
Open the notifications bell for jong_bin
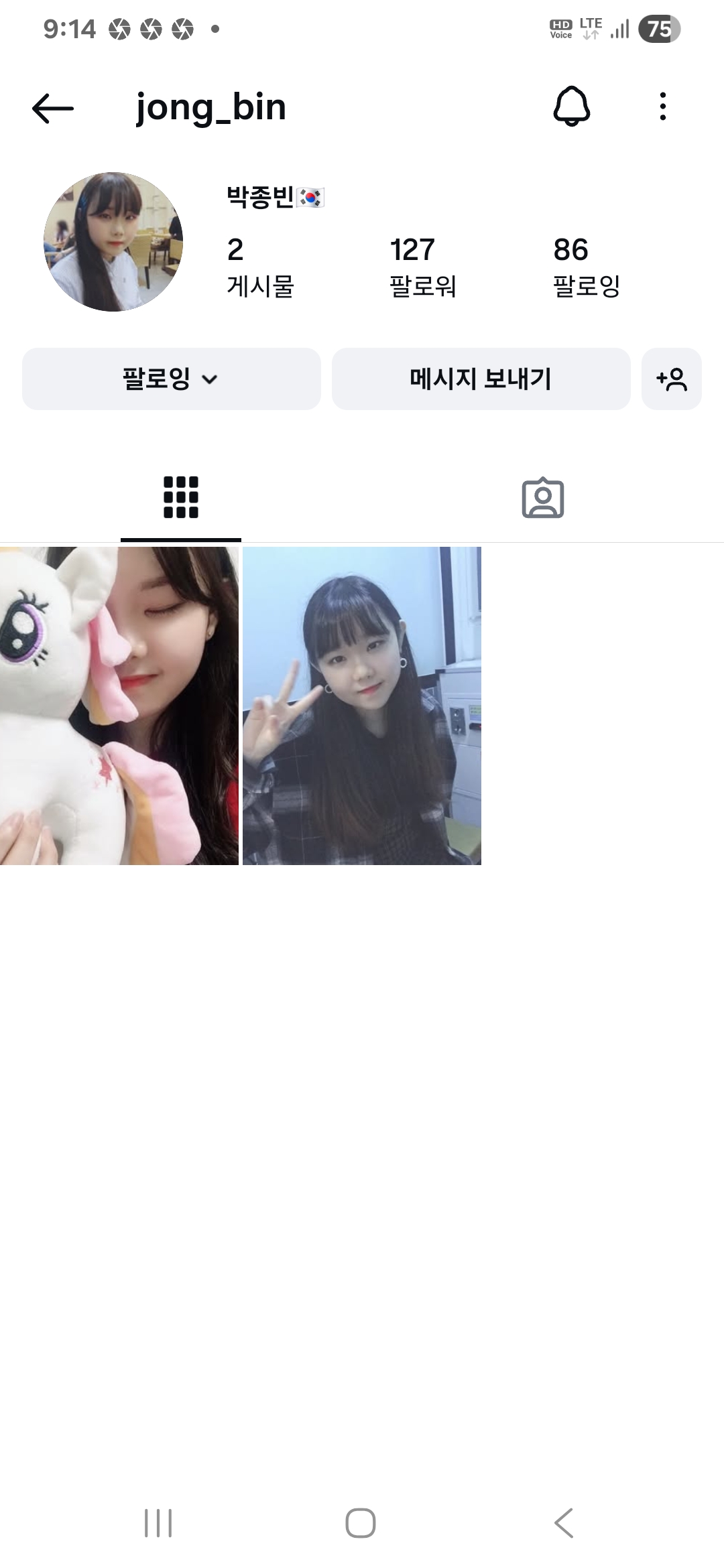tap(571, 107)
